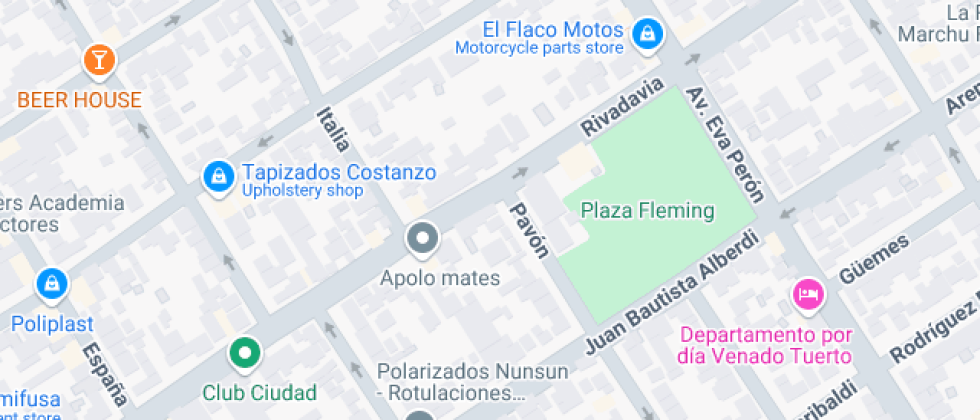Image resolution: width=980 pixels, height=420 pixels.
Task: Open Apolo mates location marker
Action: (x=422, y=239)
